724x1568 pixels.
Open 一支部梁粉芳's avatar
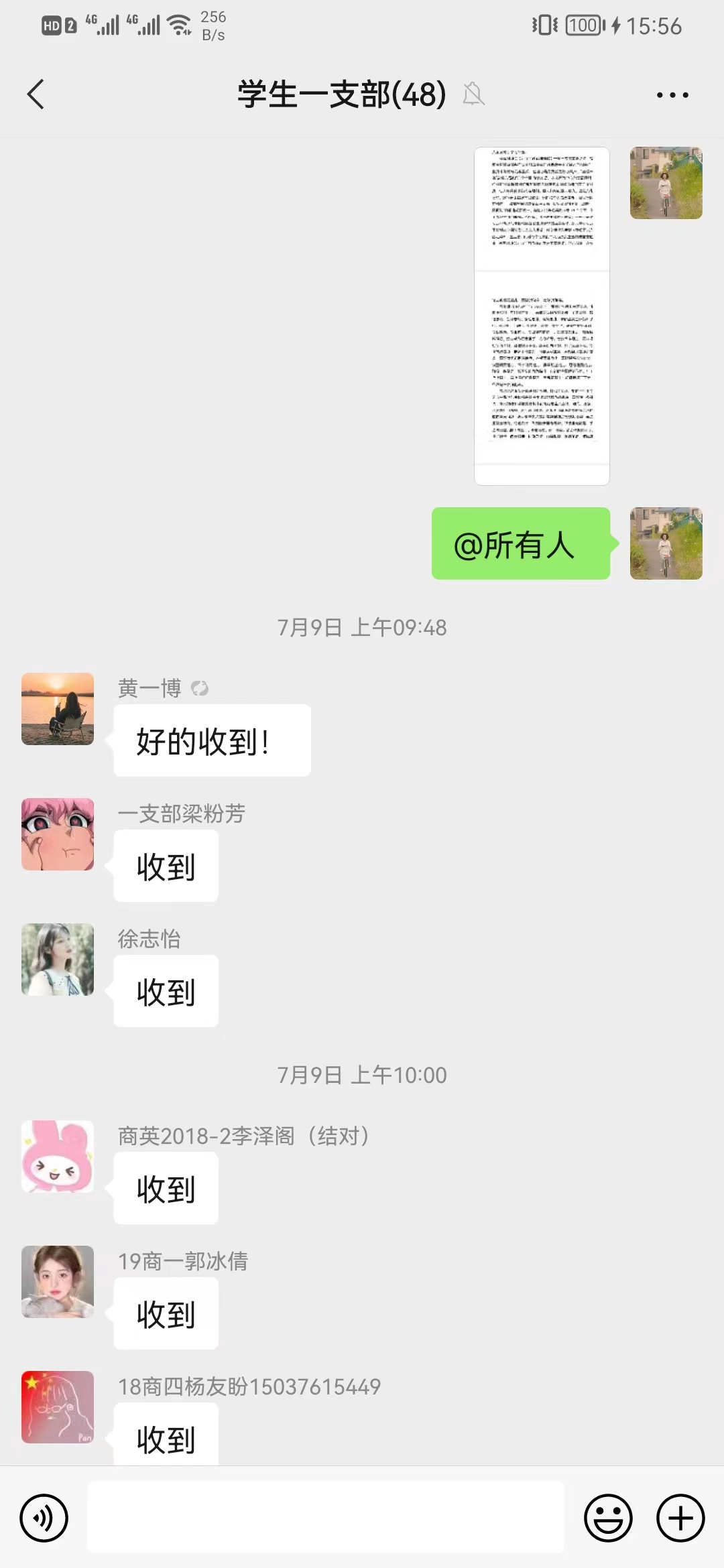(x=58, y=834)
